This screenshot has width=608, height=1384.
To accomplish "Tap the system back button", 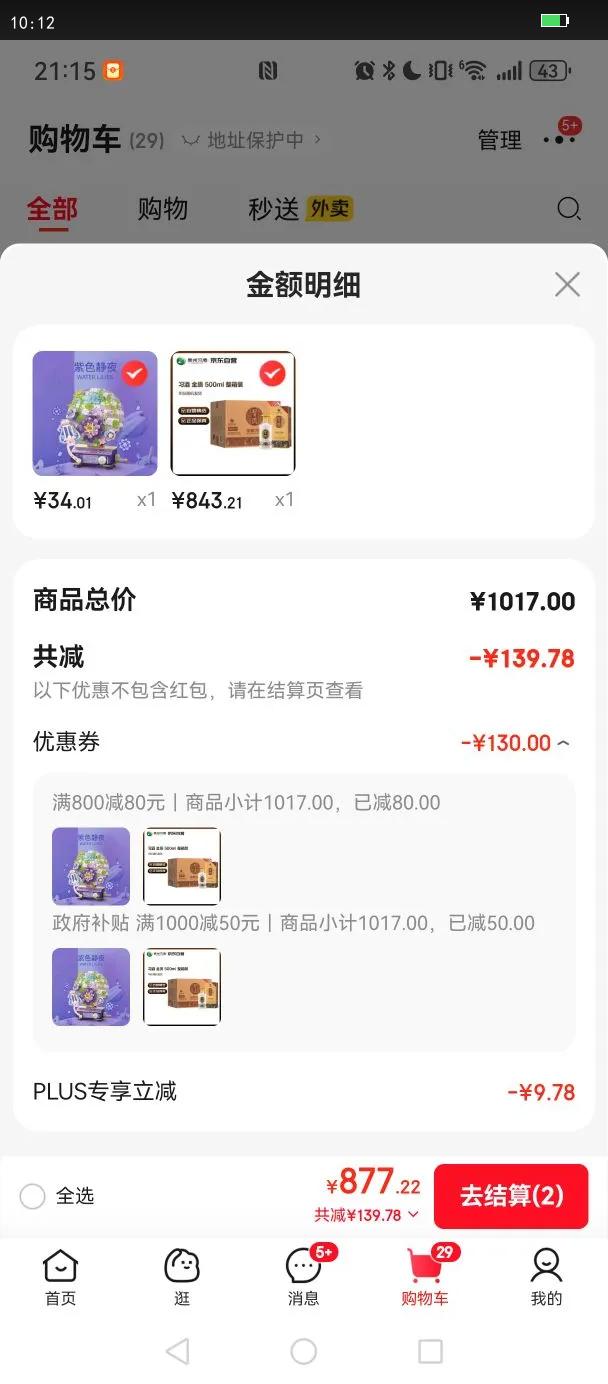I will (x=177, y=1352).
